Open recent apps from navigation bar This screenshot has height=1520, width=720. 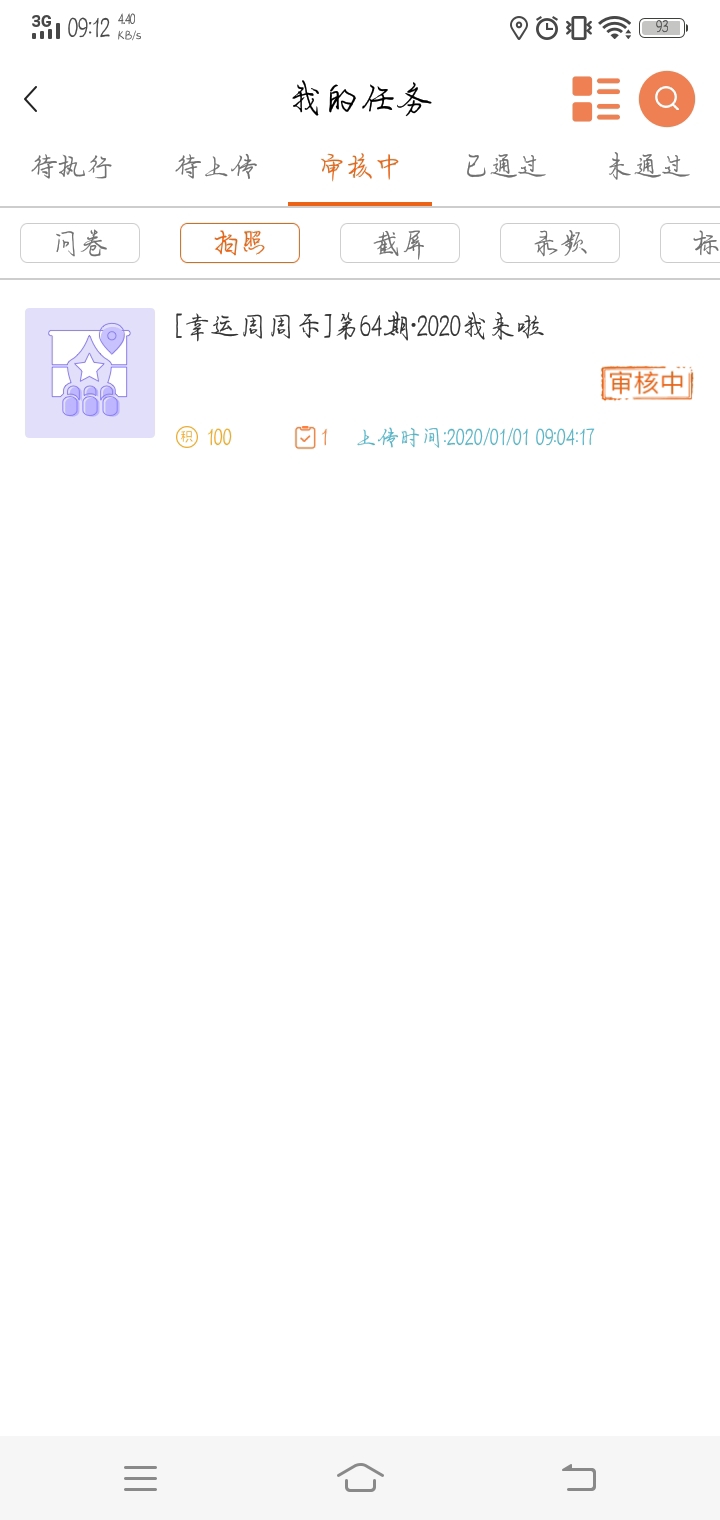[x=141, y=1477]
